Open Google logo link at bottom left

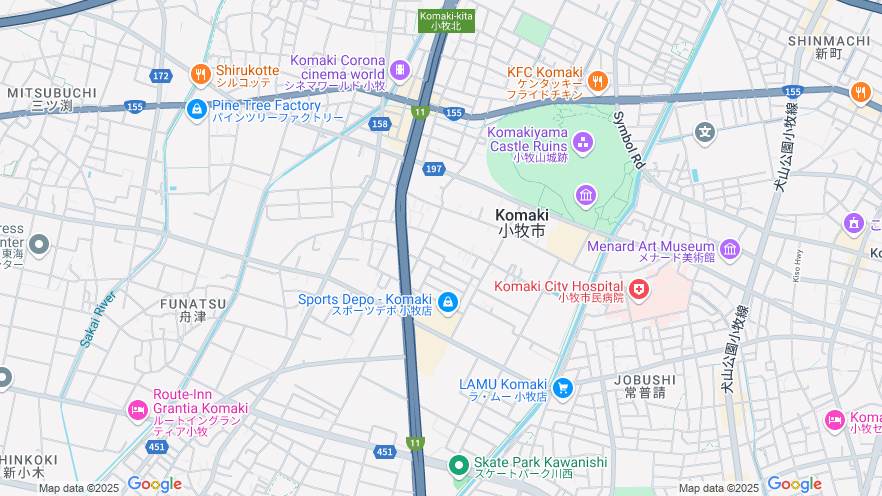(x=154, y=484)
